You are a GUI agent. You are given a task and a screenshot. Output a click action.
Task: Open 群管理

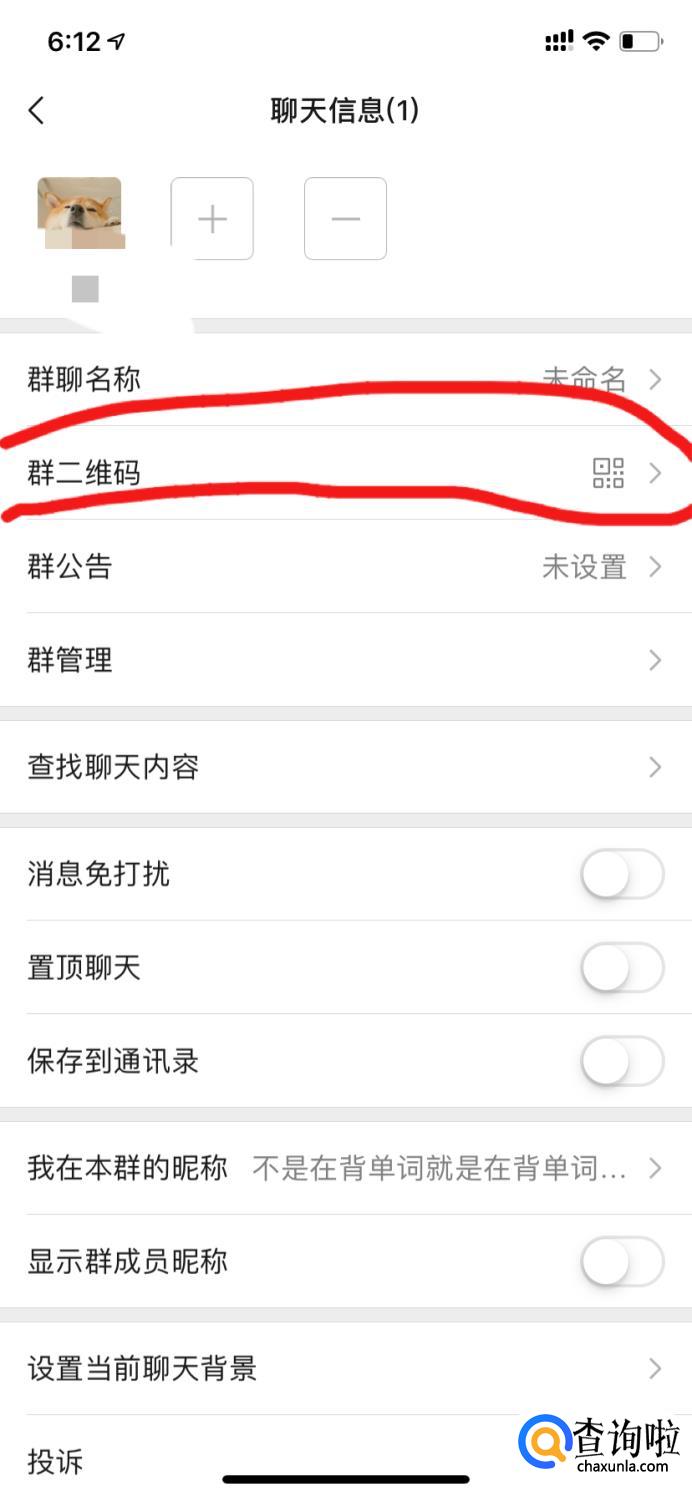tap(345, 660)
